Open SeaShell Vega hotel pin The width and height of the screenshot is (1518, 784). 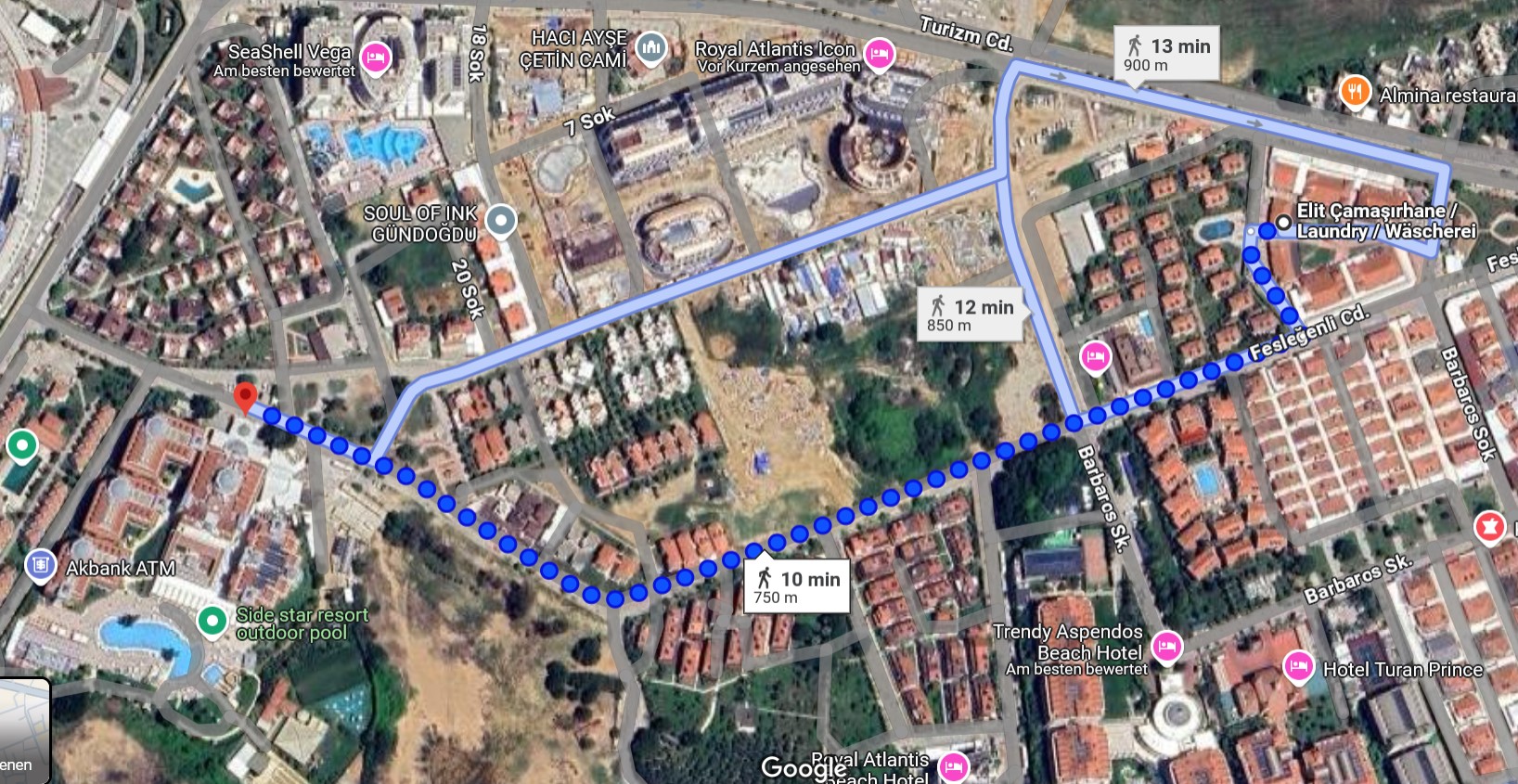375,58
